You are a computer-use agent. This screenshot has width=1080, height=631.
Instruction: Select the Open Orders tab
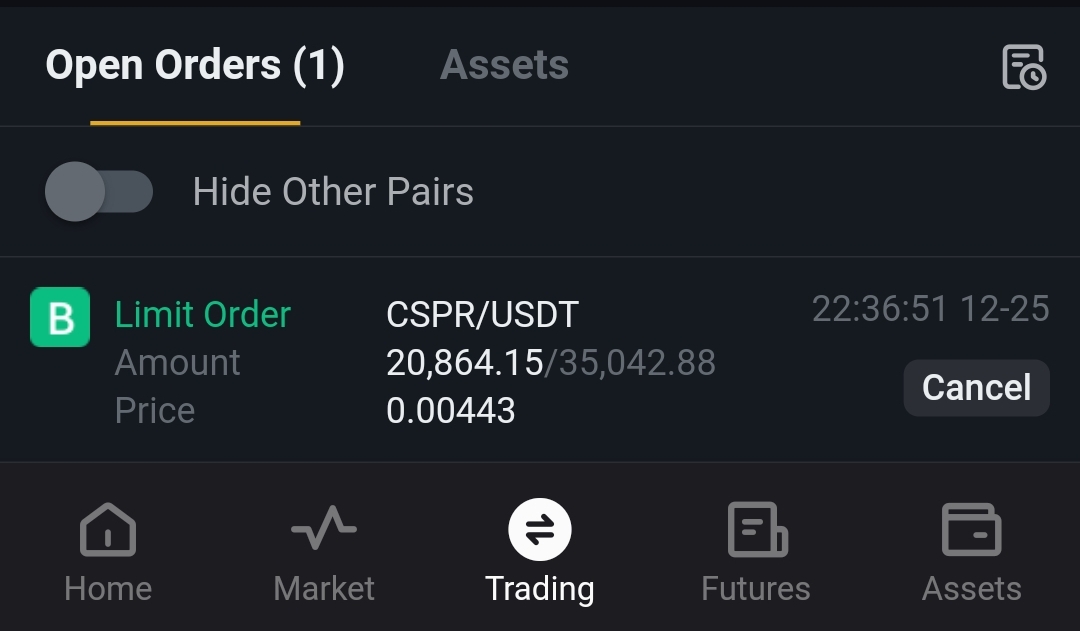(195, 66)
